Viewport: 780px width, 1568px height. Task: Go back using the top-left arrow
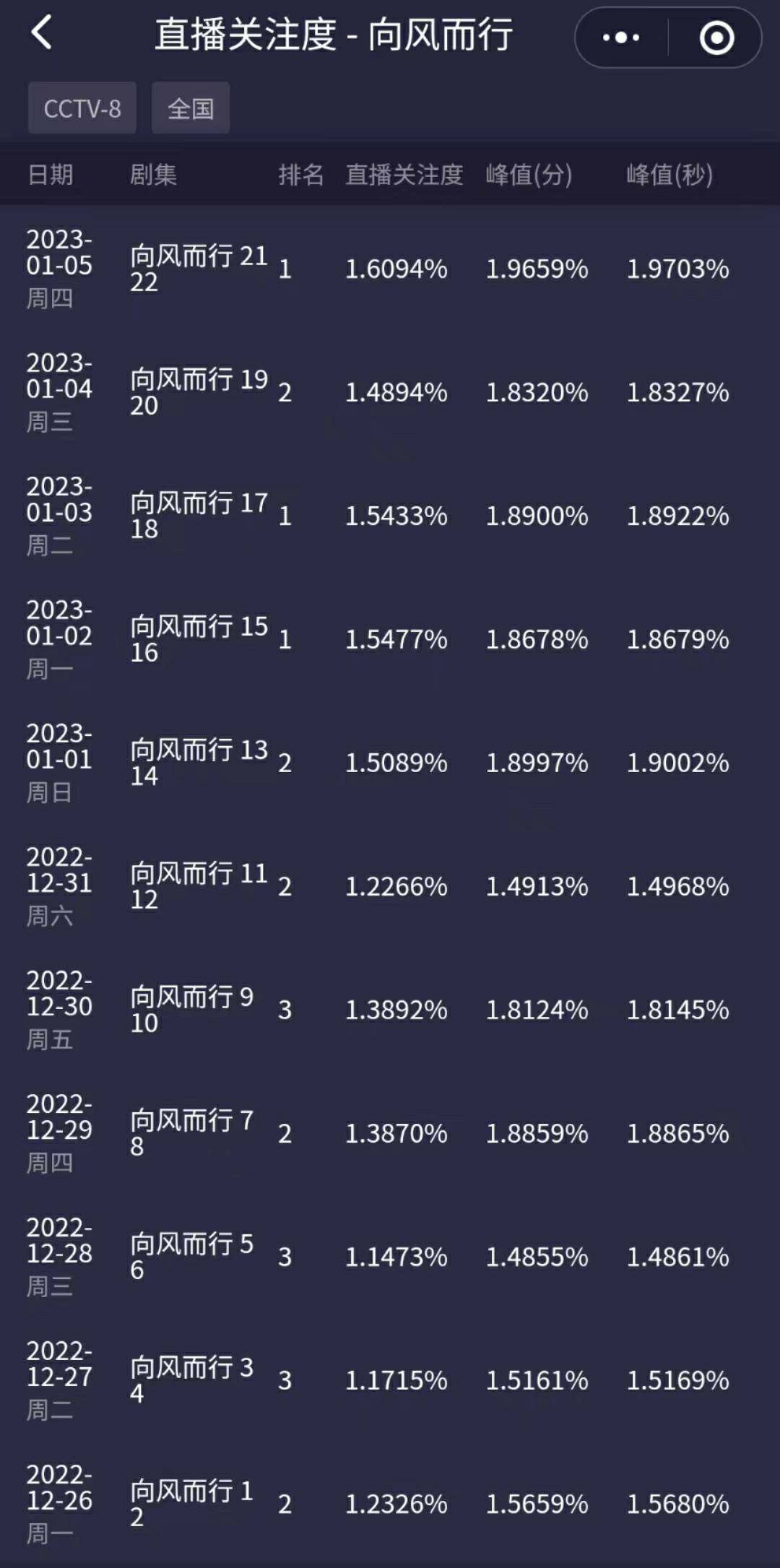[42, 33]
